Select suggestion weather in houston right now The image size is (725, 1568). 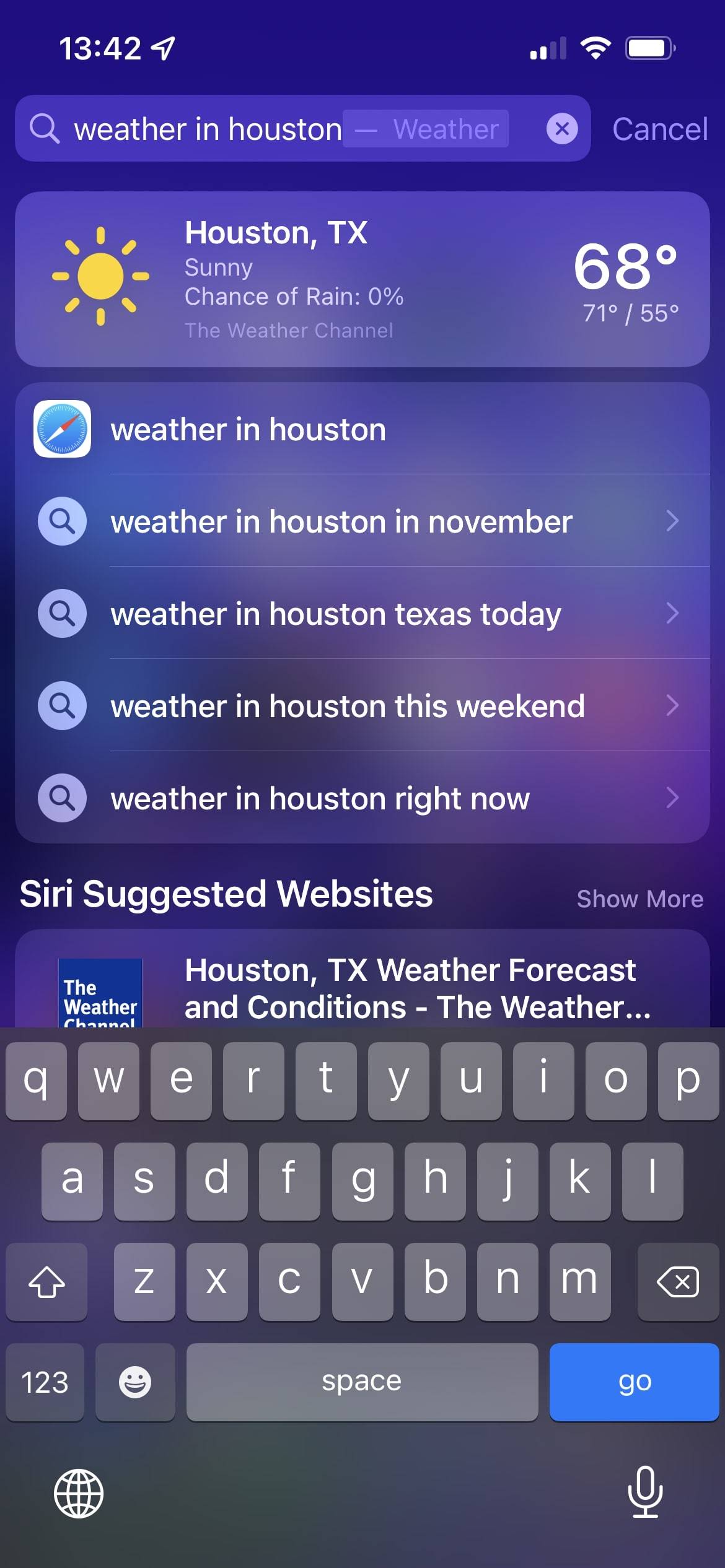[362, 798]
